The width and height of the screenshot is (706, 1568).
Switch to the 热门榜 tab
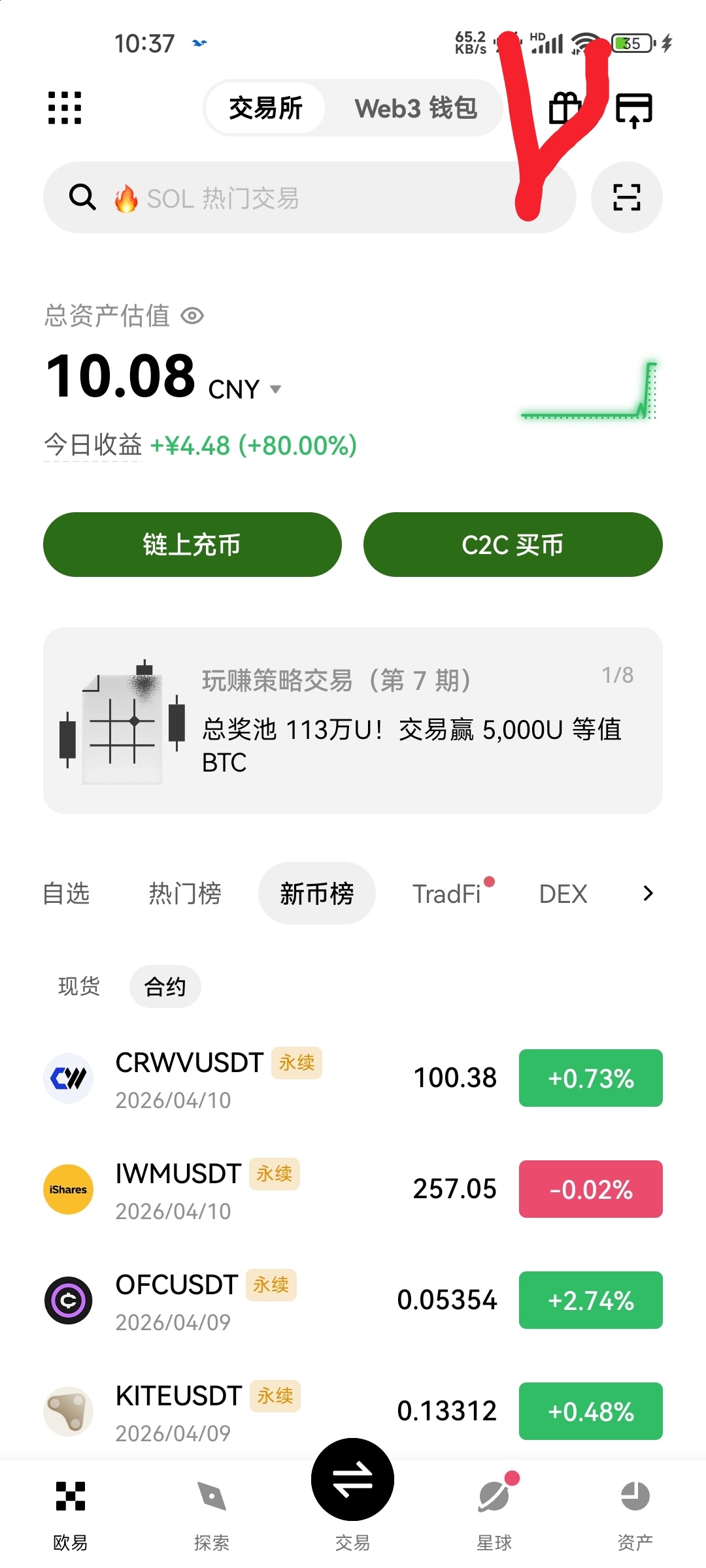click(x=185, y=893)
